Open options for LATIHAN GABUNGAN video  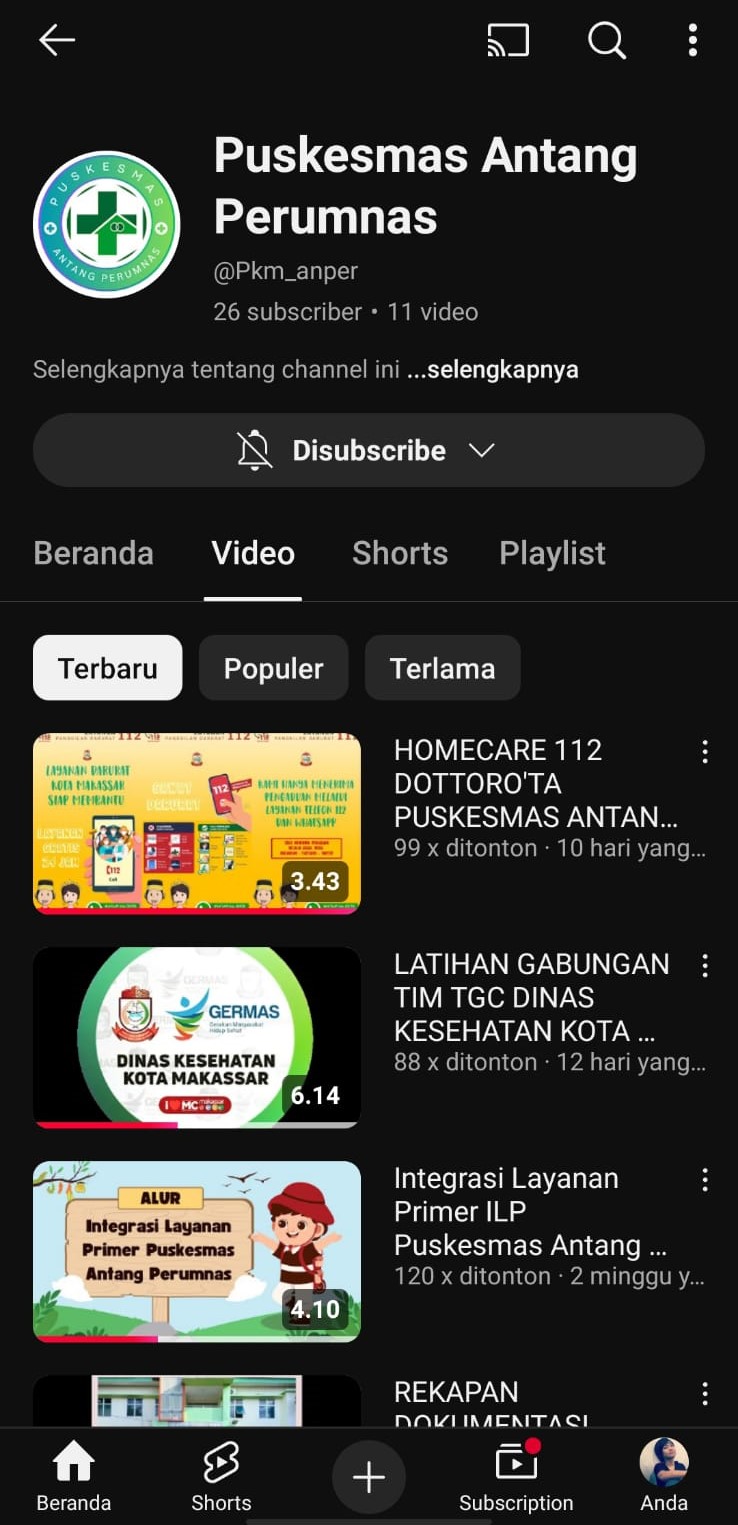point(705,965)
